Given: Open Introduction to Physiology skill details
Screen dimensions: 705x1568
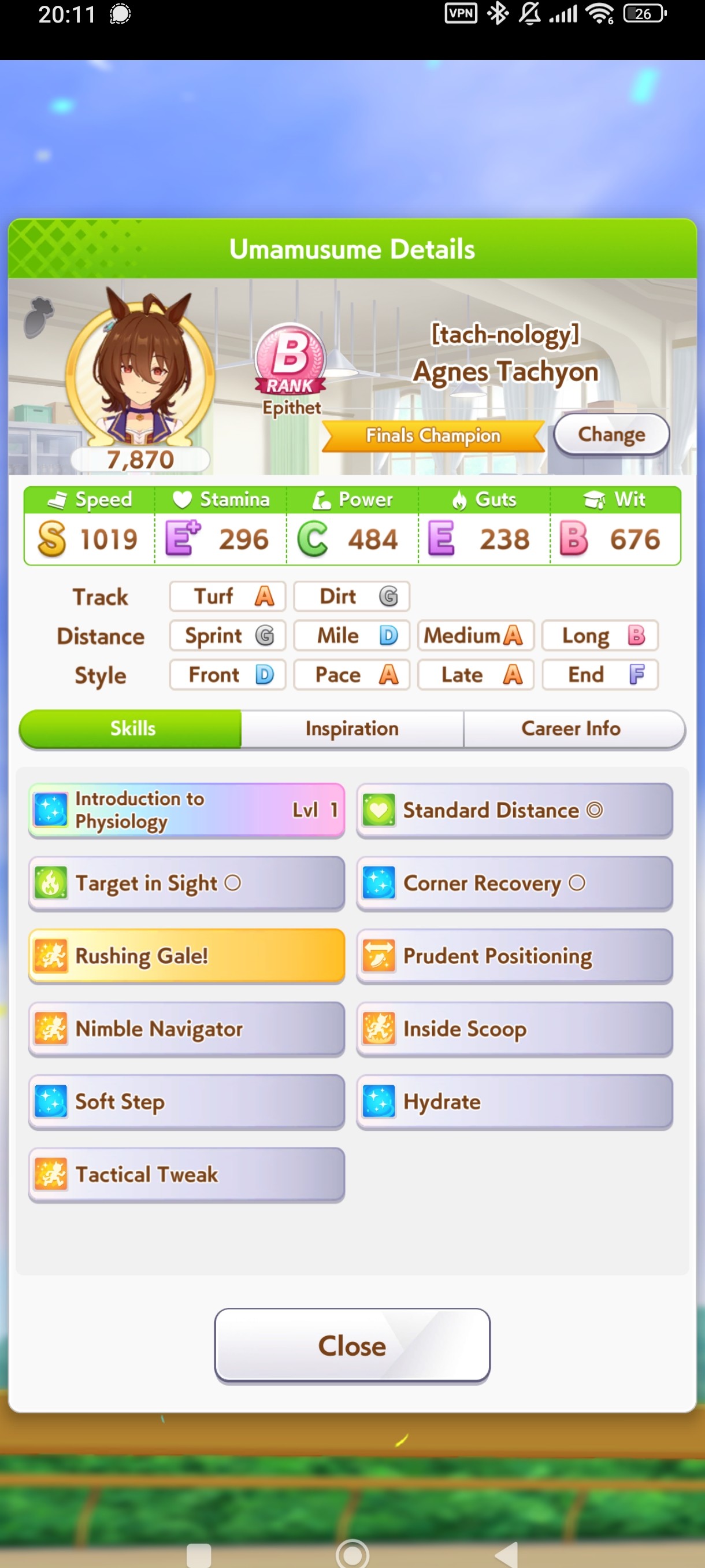Looking at the screenshot, I should coord(186,810).
